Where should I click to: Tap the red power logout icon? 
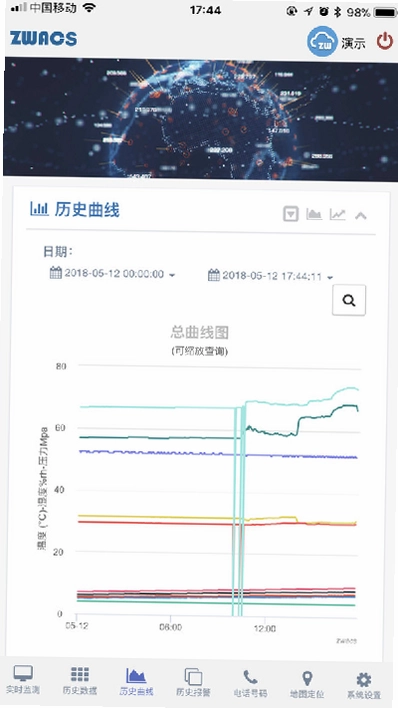tap(384, 42)
